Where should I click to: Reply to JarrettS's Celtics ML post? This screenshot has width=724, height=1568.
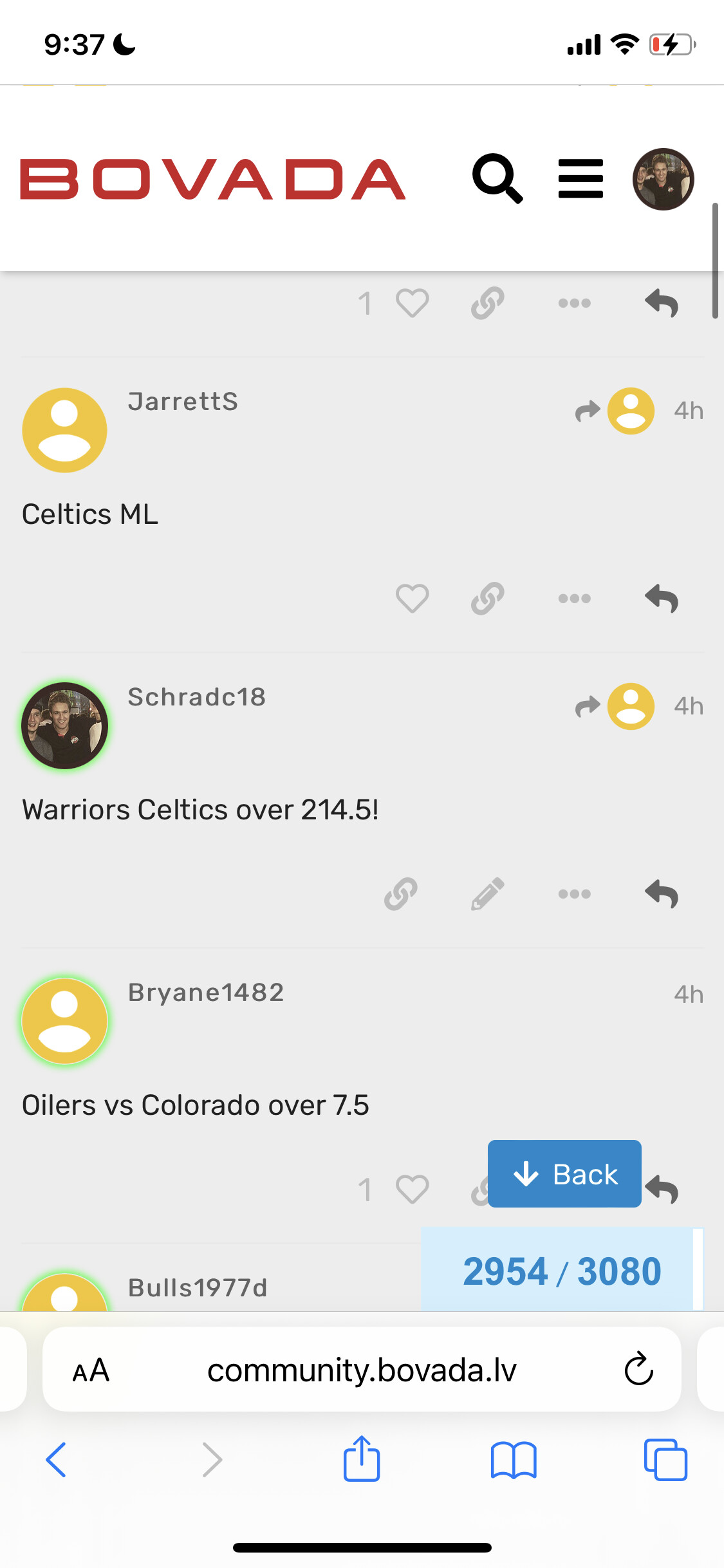point(662,599)
